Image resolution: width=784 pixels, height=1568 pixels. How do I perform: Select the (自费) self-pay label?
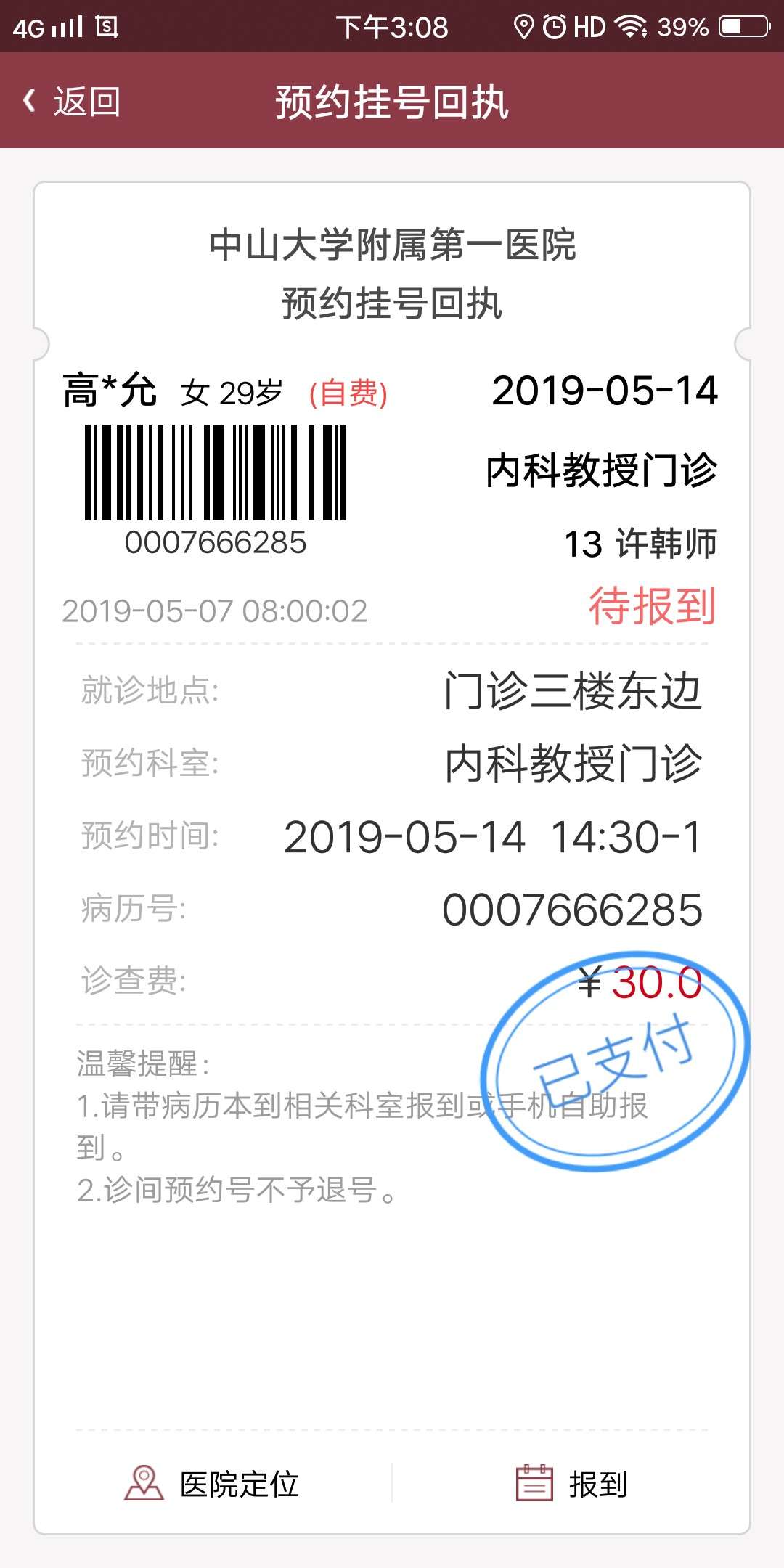[347, 392]
